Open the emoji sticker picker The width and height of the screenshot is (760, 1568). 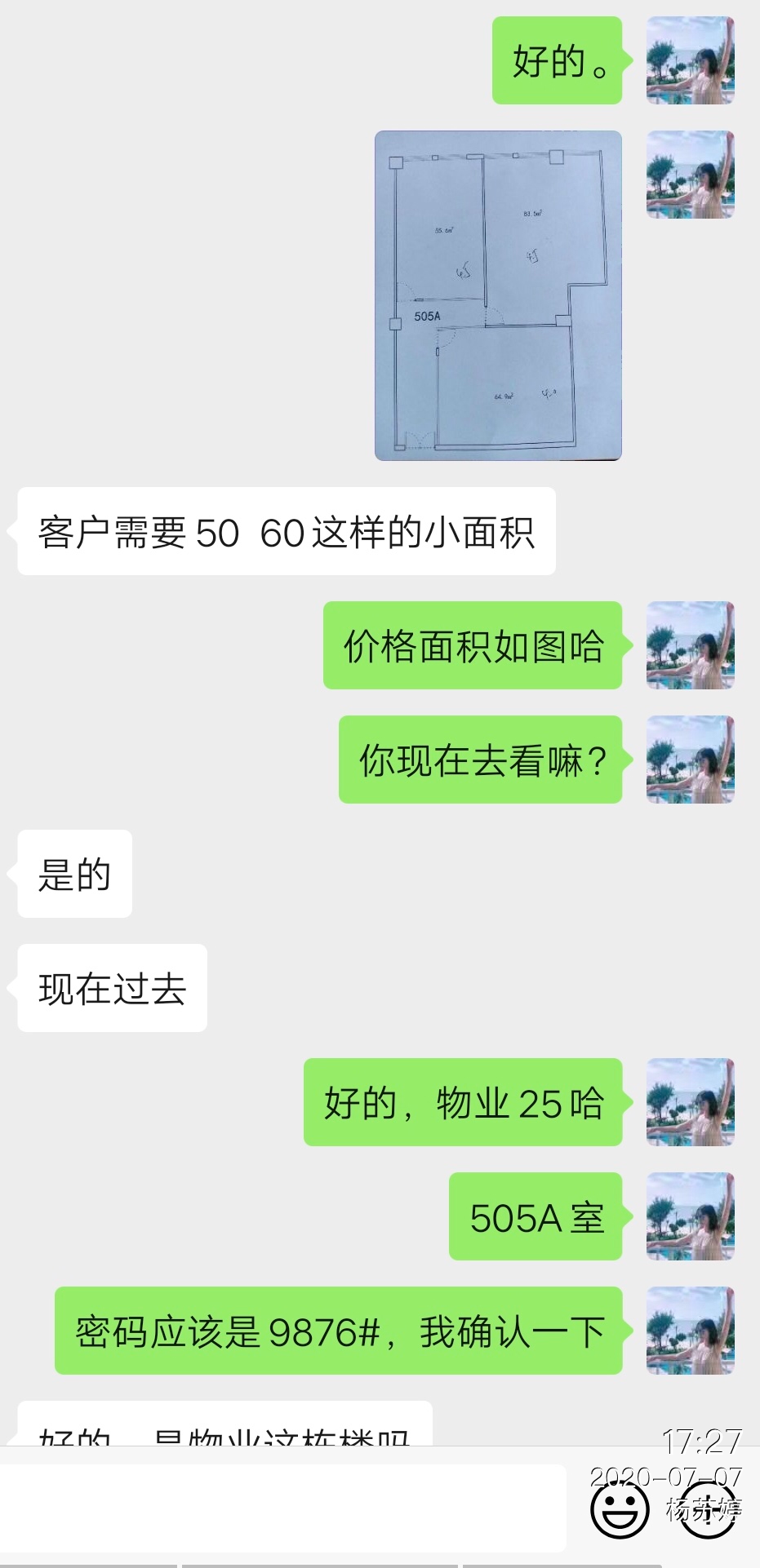click(619, 1508)
